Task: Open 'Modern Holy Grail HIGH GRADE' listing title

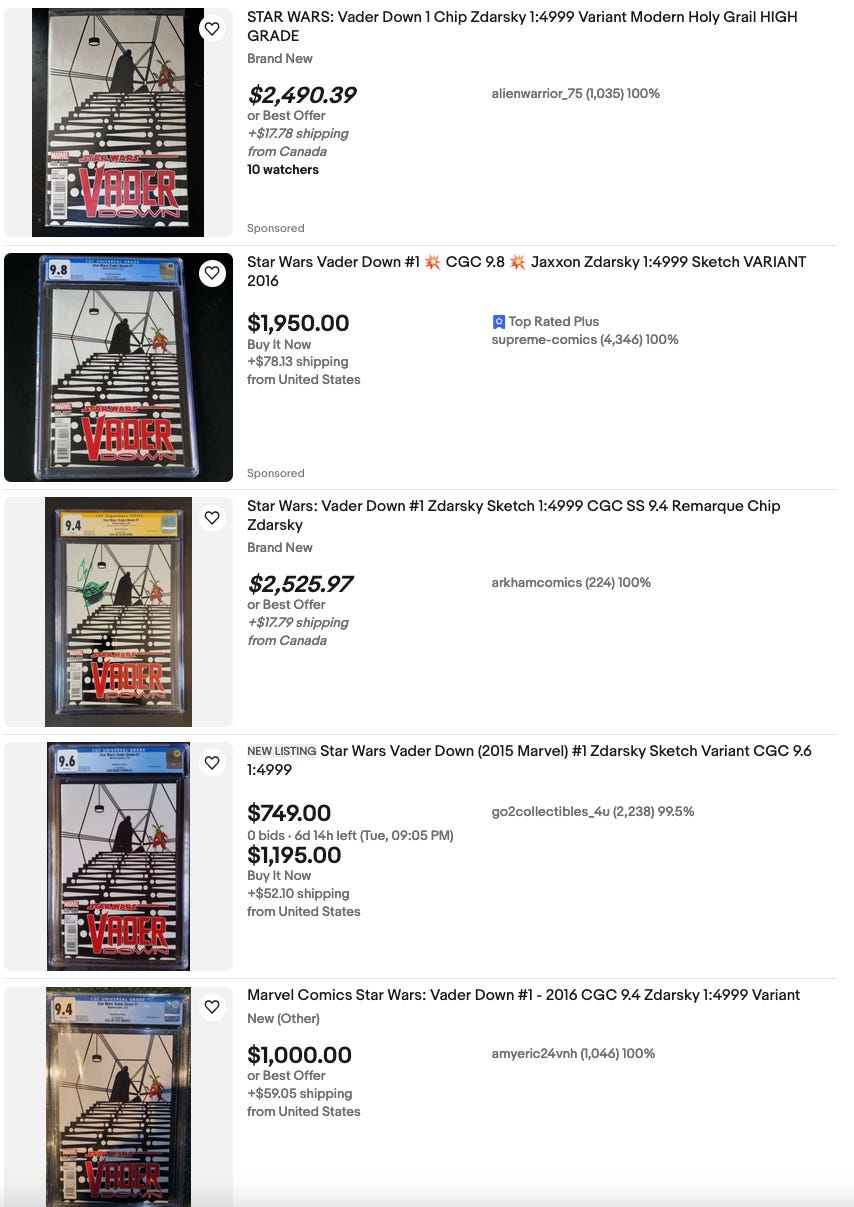Action: pos(521,26)
